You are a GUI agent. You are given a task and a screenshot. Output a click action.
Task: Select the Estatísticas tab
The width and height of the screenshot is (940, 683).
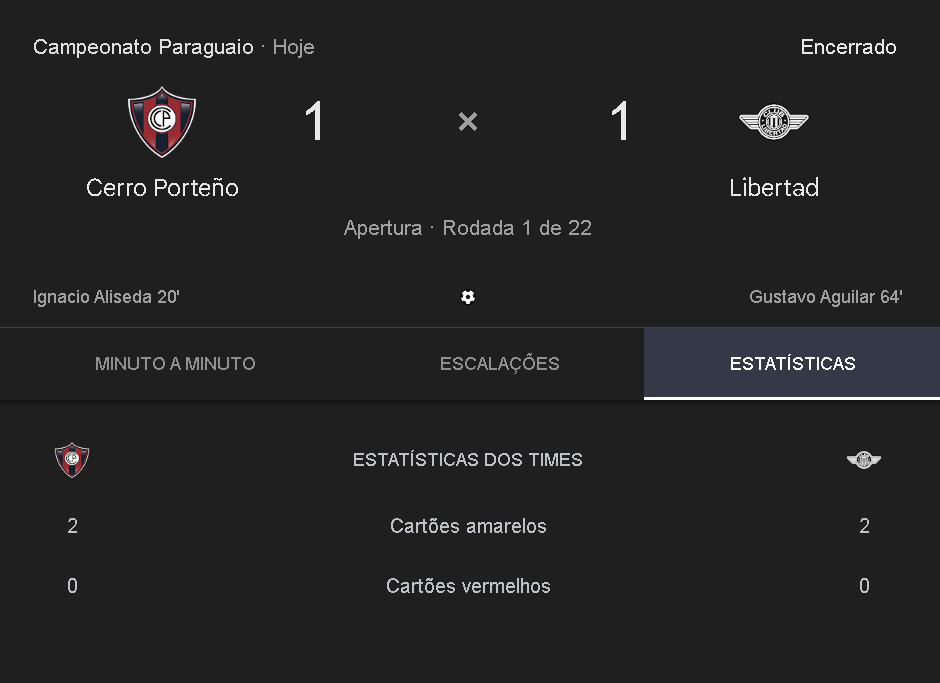792,364
